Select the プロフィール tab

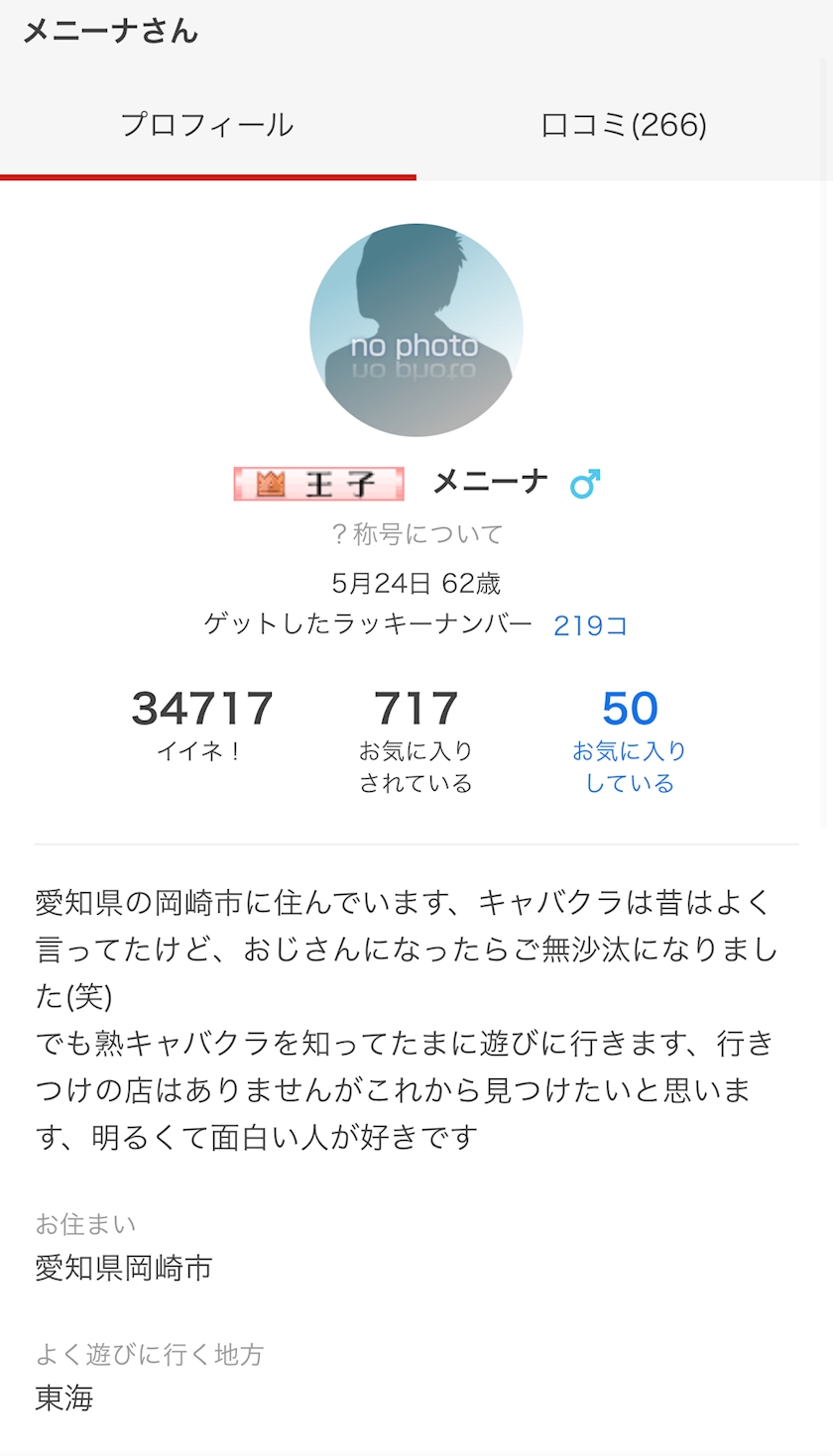[x=208, y=125]
